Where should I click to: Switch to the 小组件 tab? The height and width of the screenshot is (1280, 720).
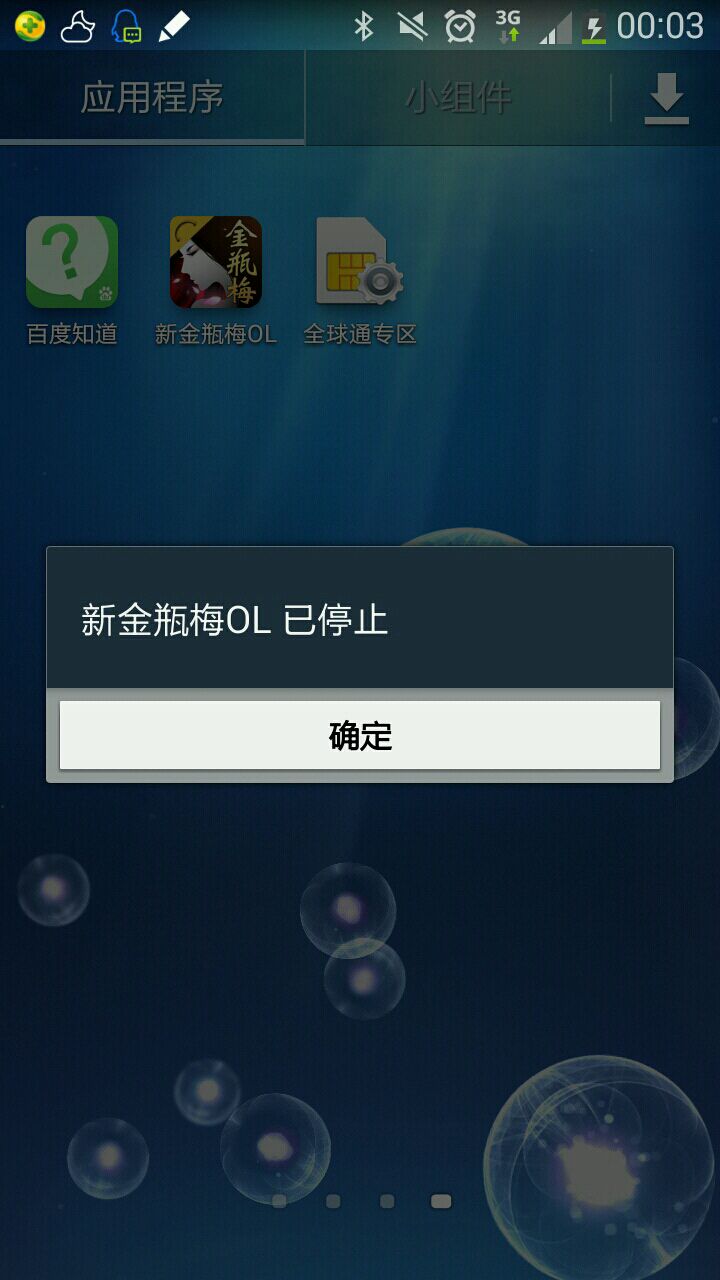point(458,98)
